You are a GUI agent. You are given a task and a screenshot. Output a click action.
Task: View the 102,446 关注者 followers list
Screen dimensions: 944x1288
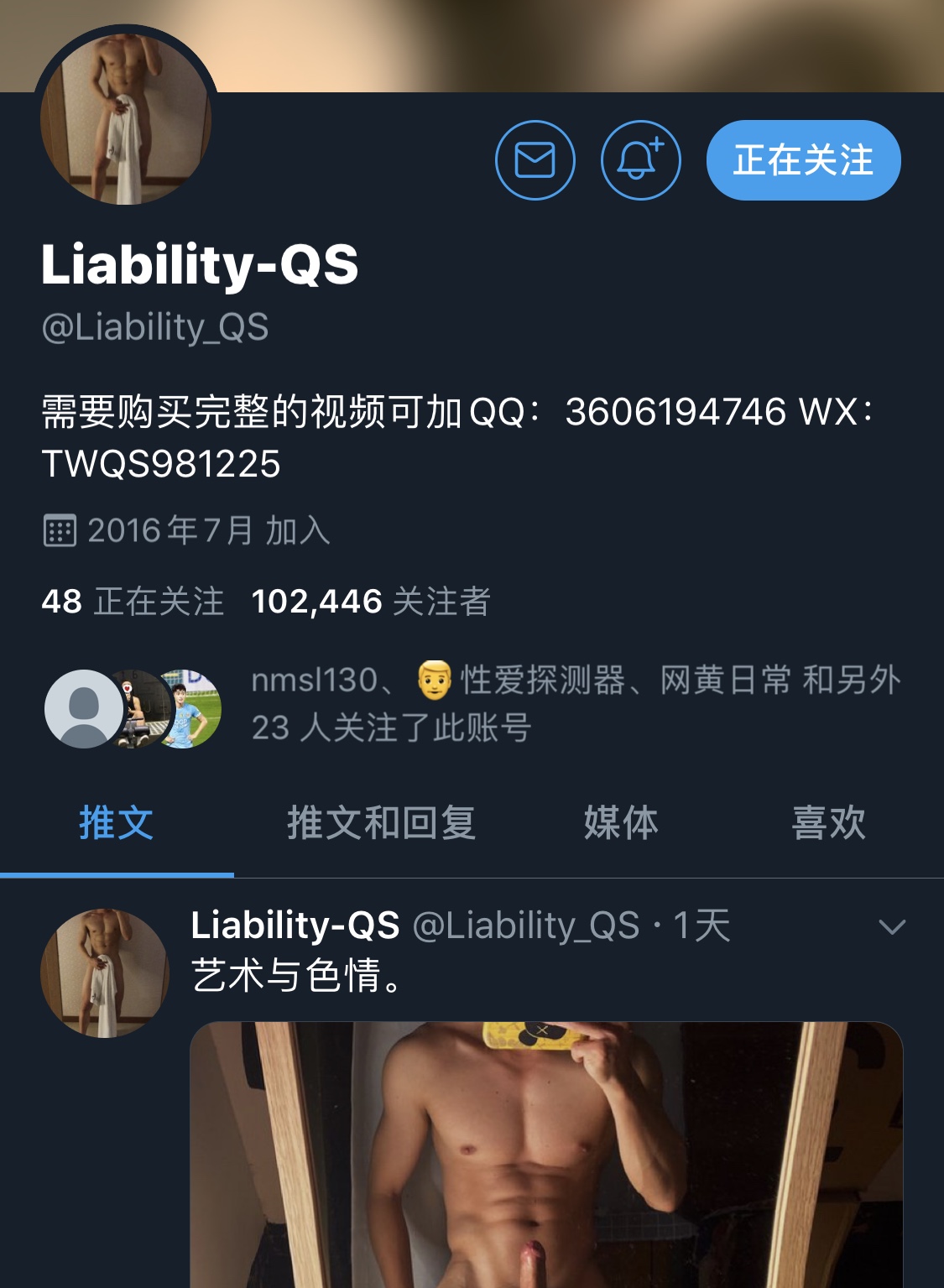click(x=370, y=602)
